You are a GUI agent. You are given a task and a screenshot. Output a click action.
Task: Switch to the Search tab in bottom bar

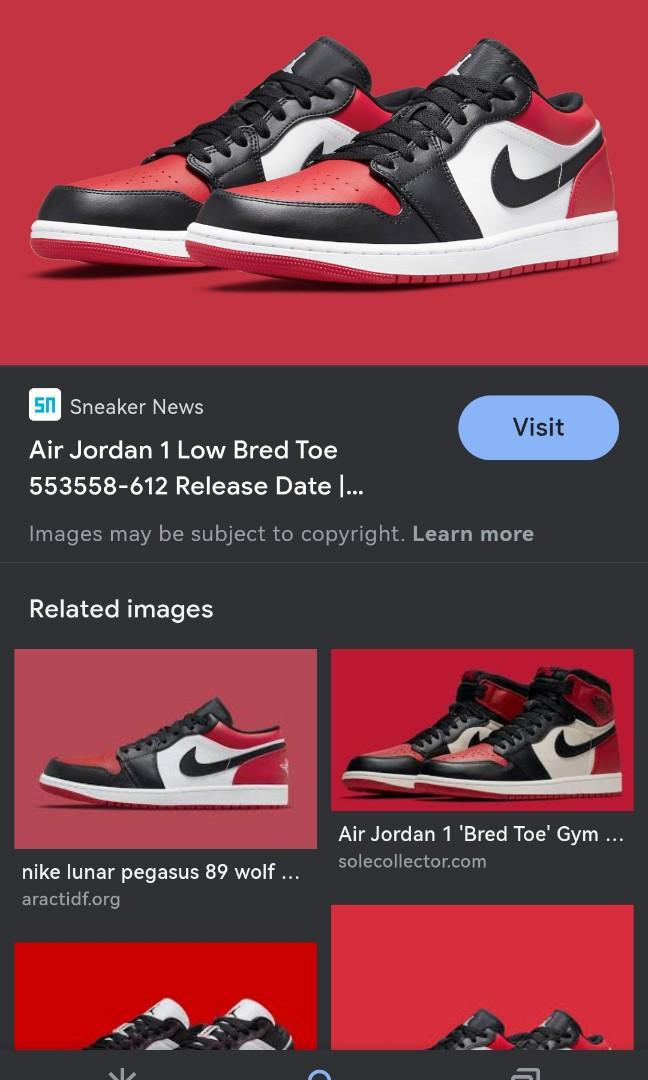click(x=320, y=1074)
